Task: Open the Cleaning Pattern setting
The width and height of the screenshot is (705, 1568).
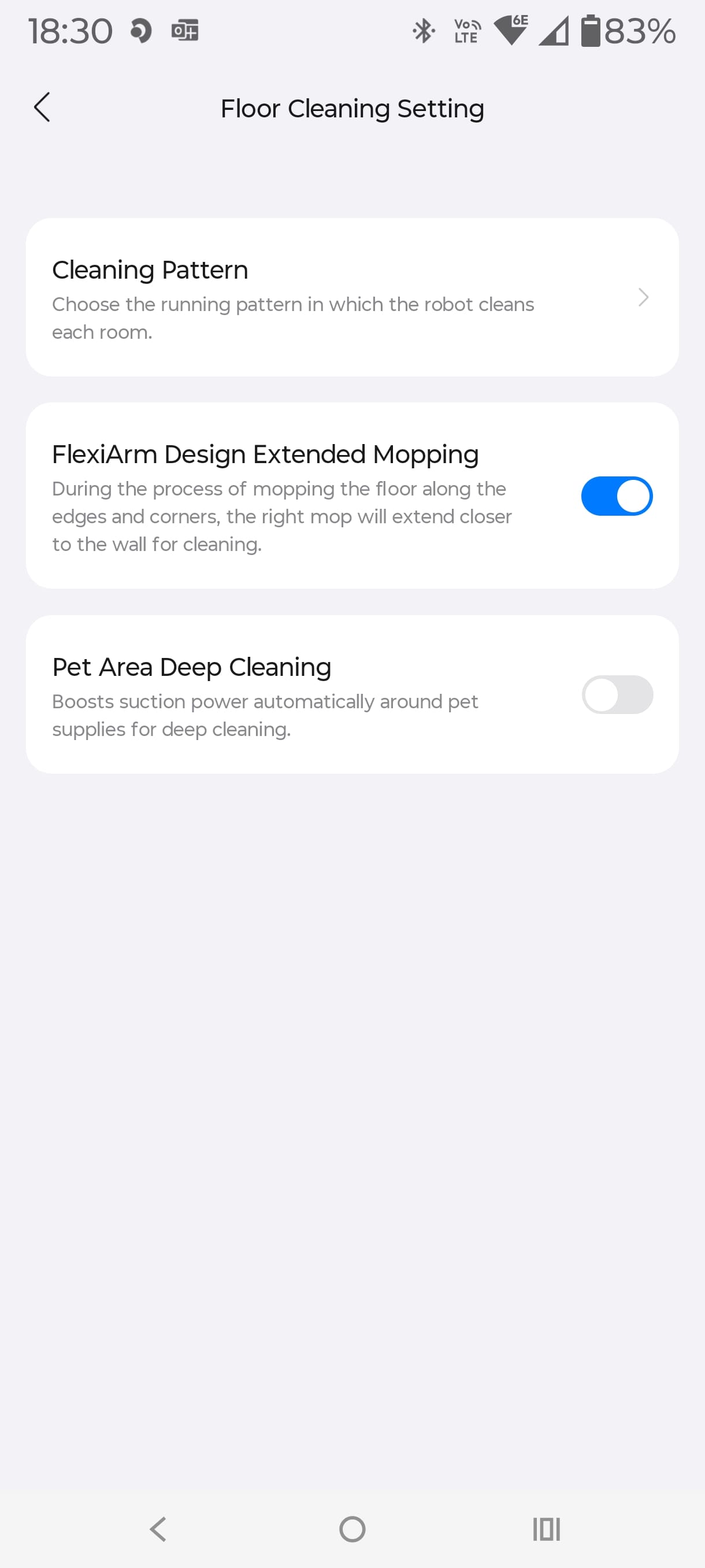Action: pyautogui.click(x=351, y=297)
